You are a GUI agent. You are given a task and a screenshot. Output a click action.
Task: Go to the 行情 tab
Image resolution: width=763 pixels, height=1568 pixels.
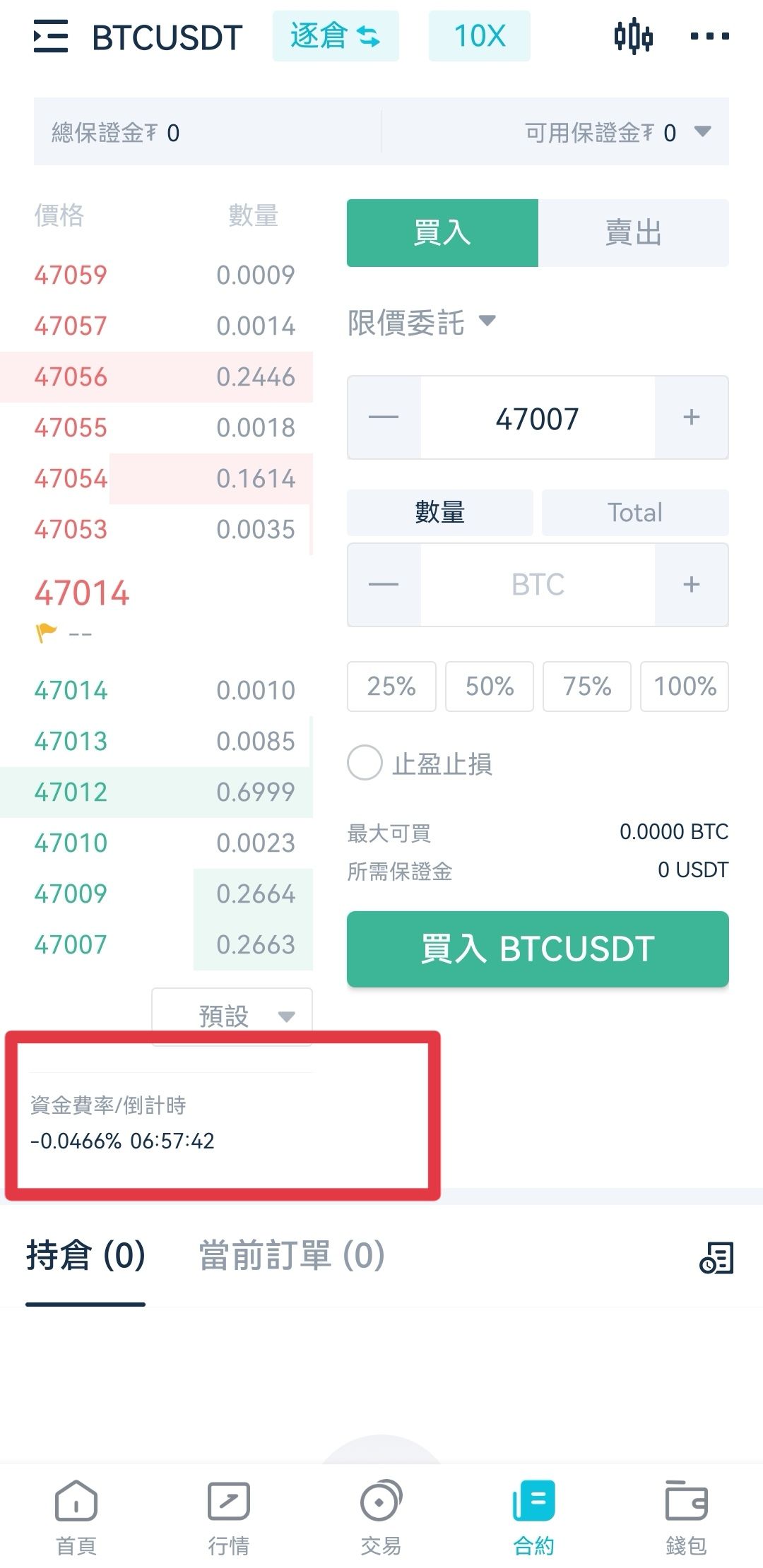(x=228, y=1513)
